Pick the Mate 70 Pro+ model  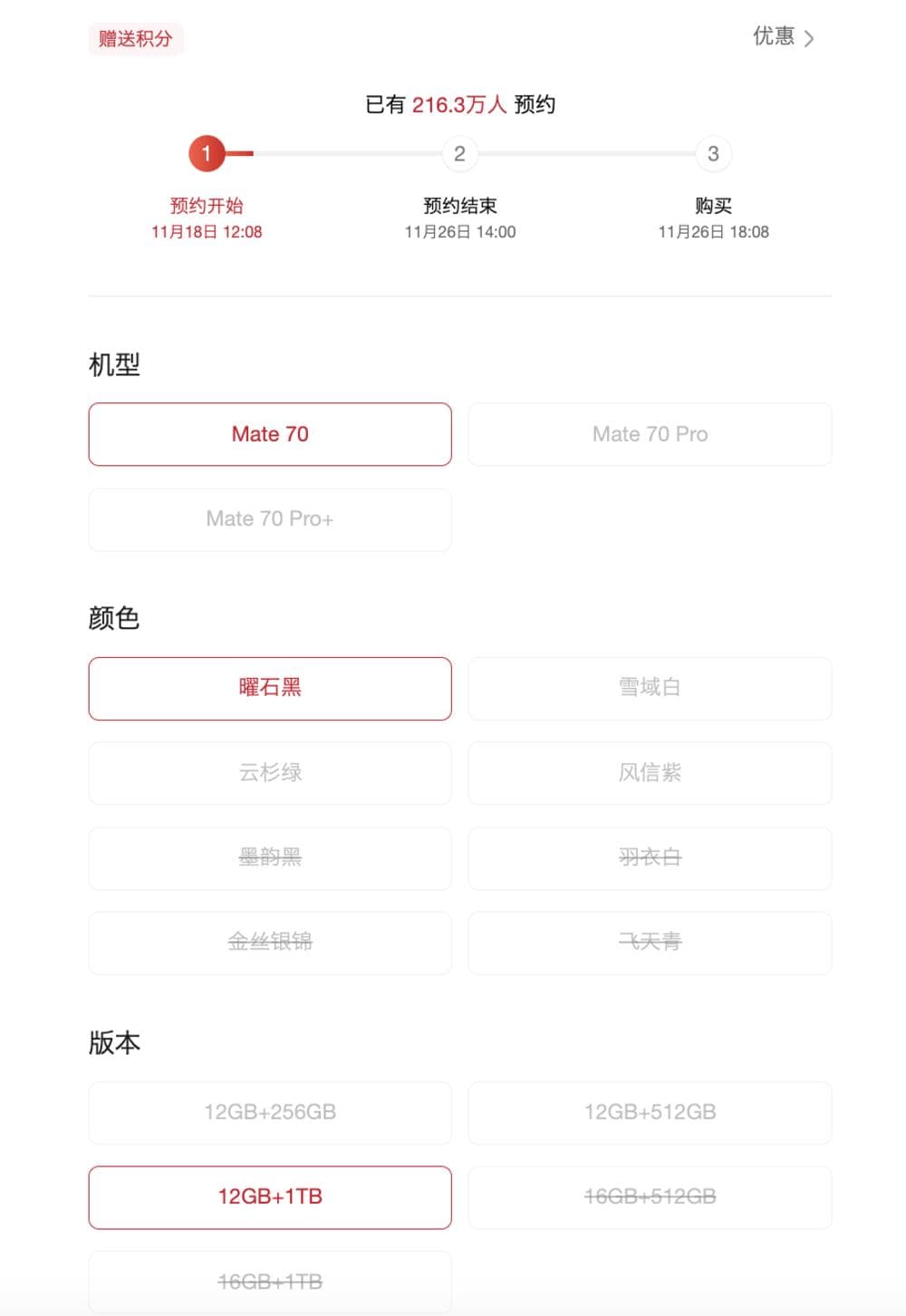coord(270,519)
